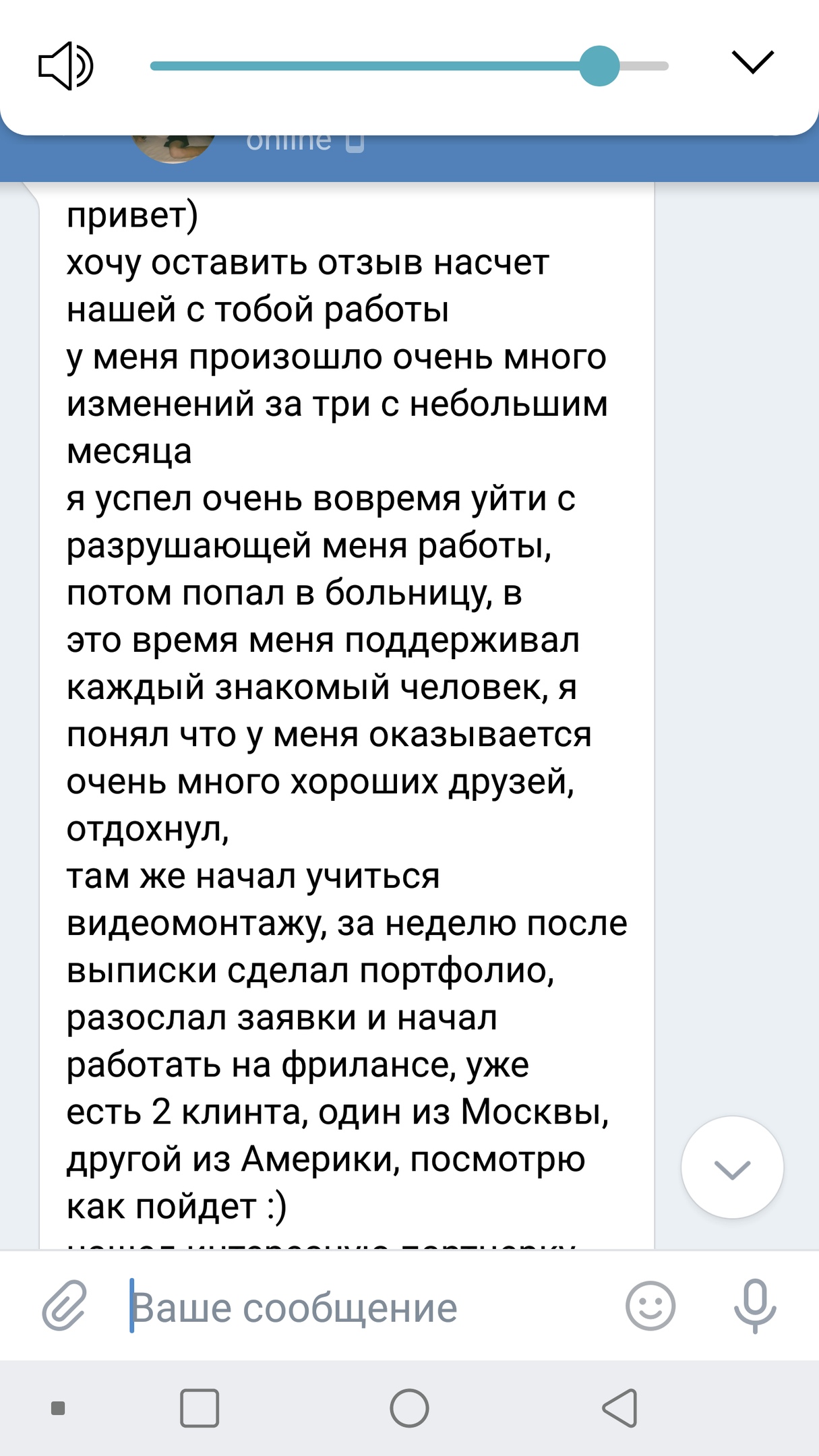Image resolution: width=819 pixels, height=1456 pixels.
Task: Open recent apps with the square button
Action: pos(200,1408)
